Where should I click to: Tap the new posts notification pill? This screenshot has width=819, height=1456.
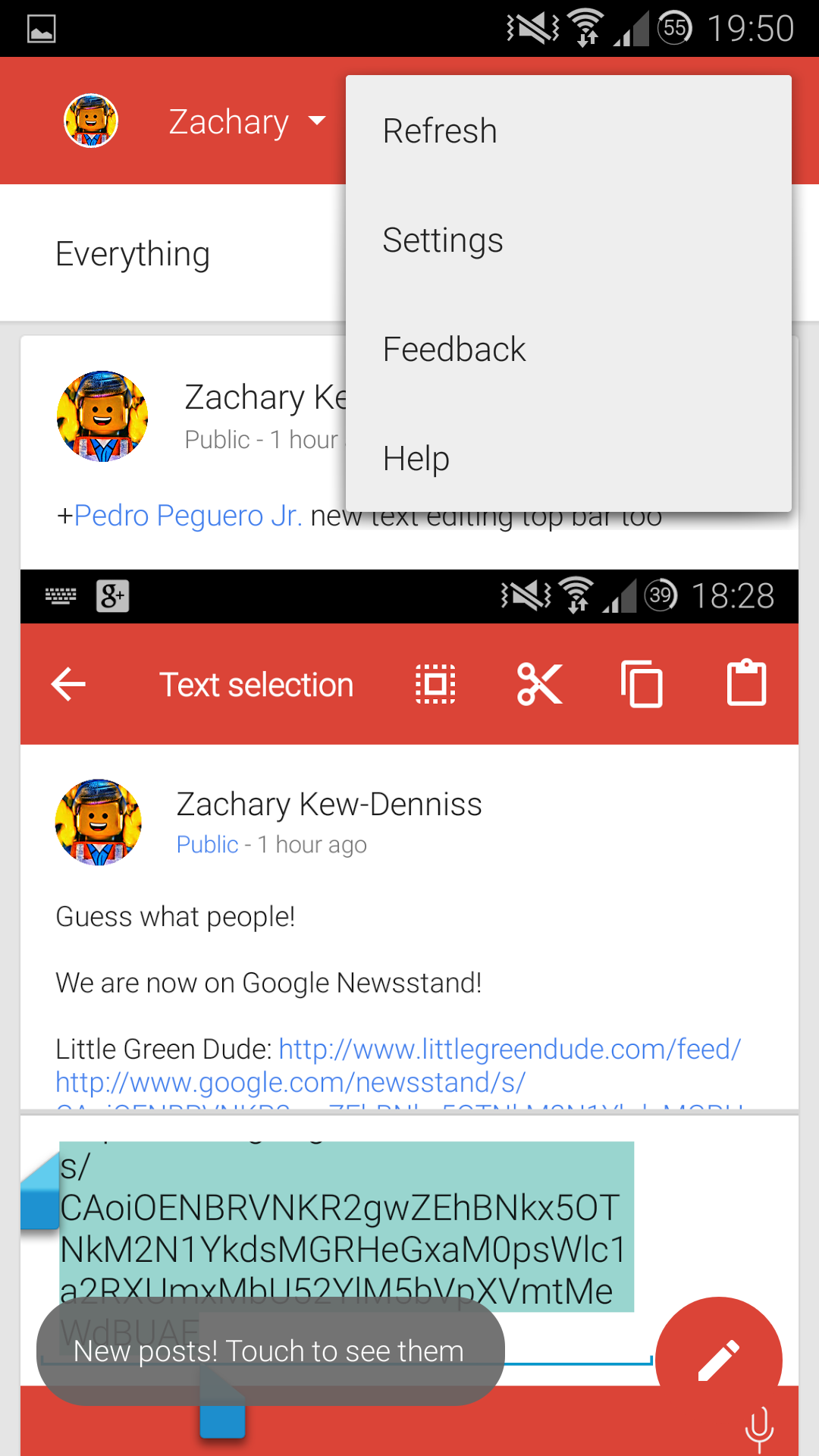pyautogui.click(x=270, y=1351)
